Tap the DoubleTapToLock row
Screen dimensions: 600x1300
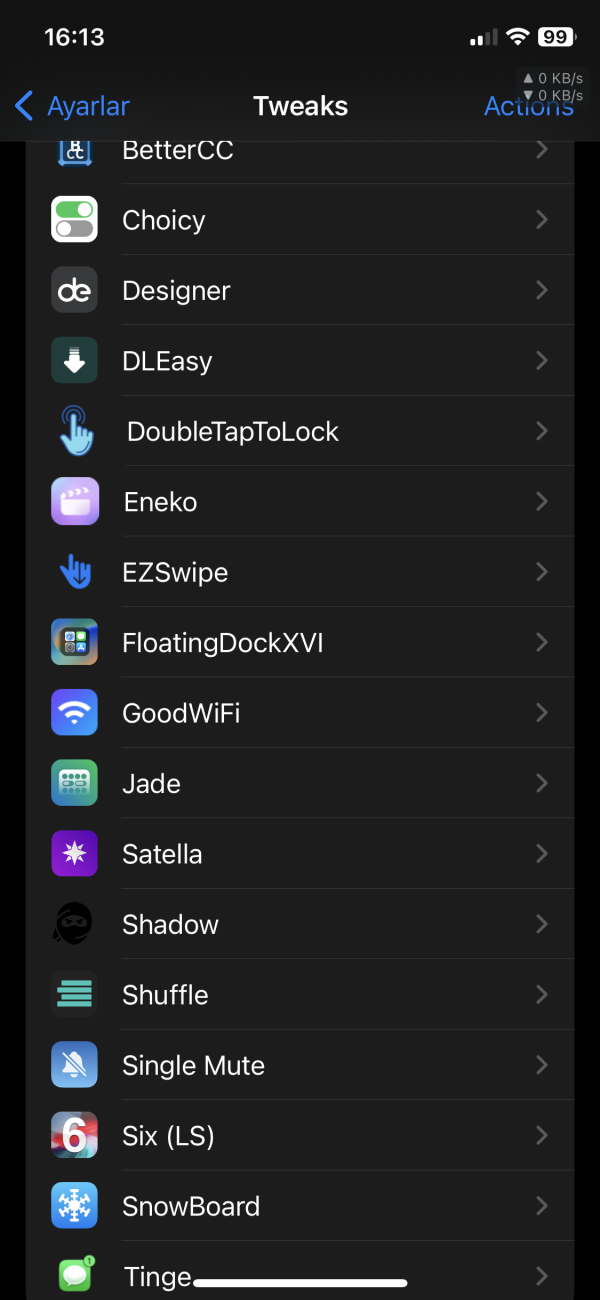click(232, 432)
